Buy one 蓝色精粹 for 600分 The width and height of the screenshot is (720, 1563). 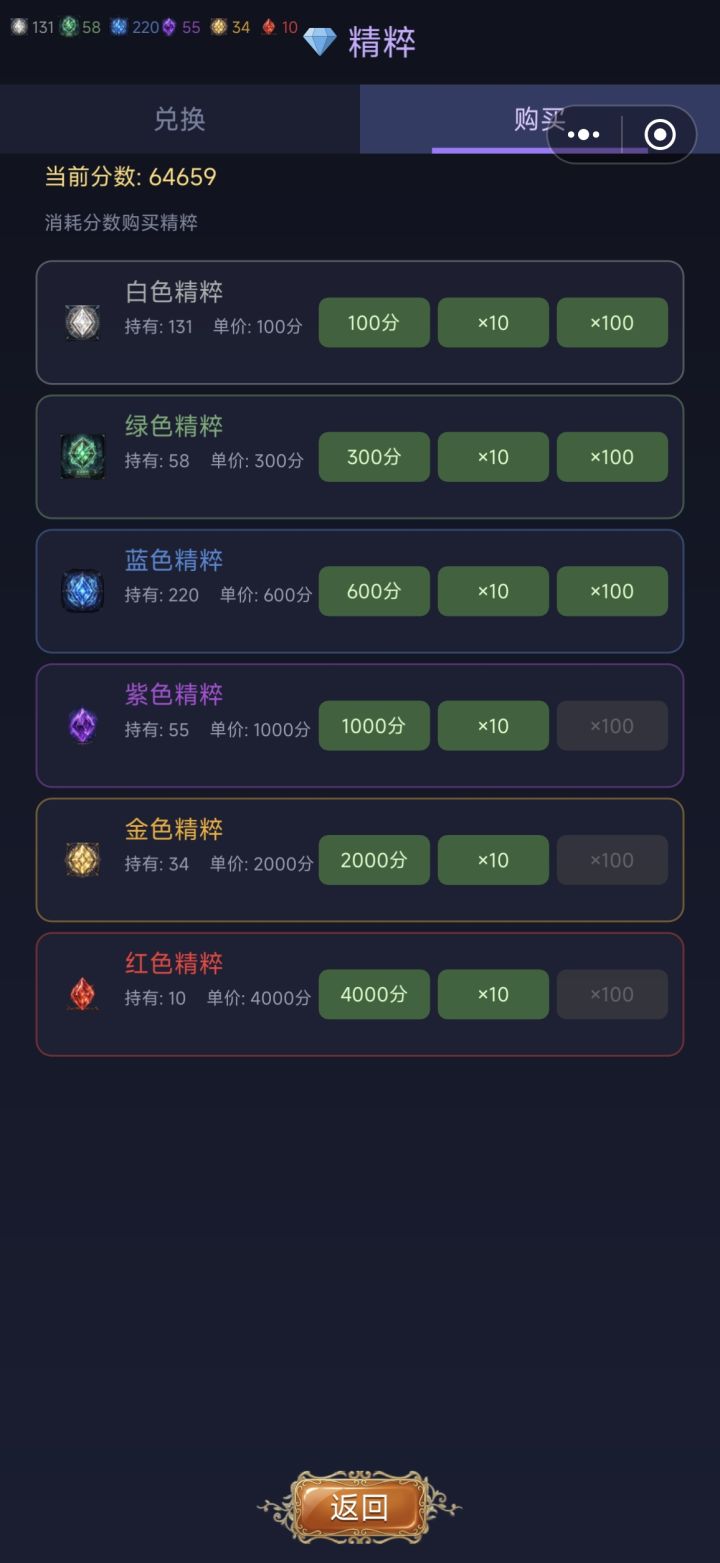374,591
